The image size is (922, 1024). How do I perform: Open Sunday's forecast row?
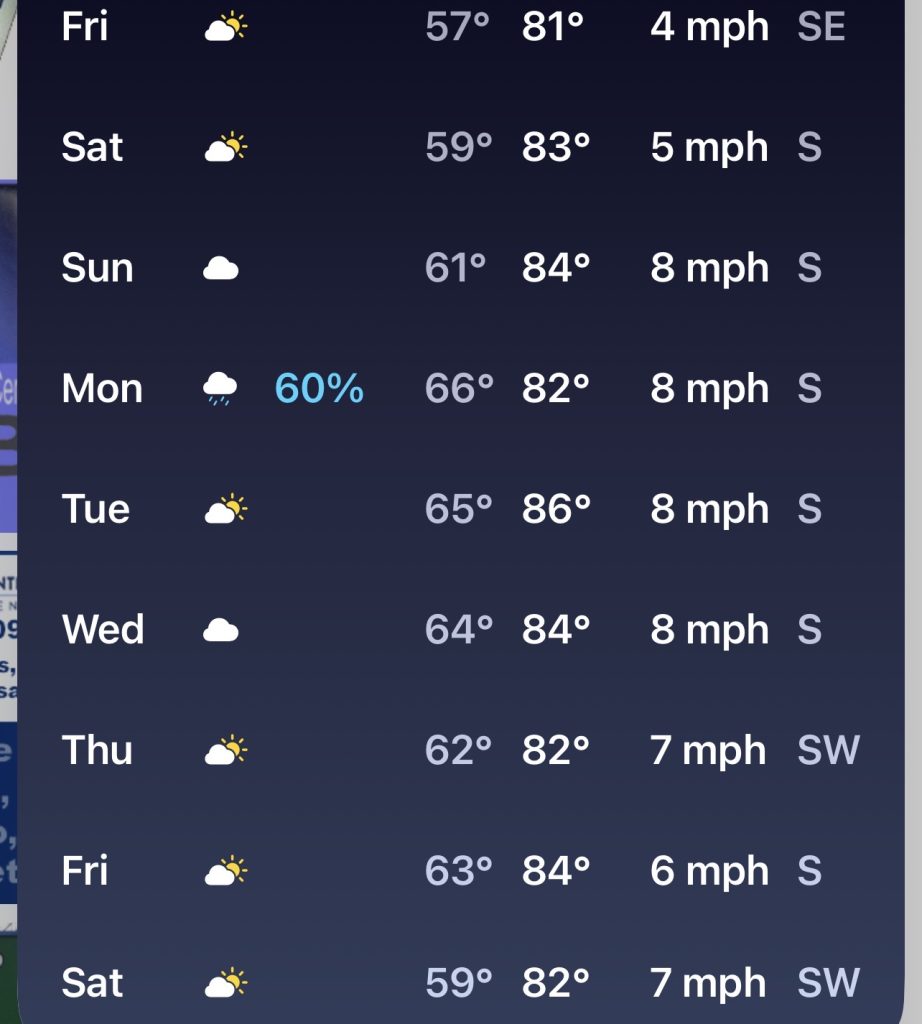click(x=460, y=268)
